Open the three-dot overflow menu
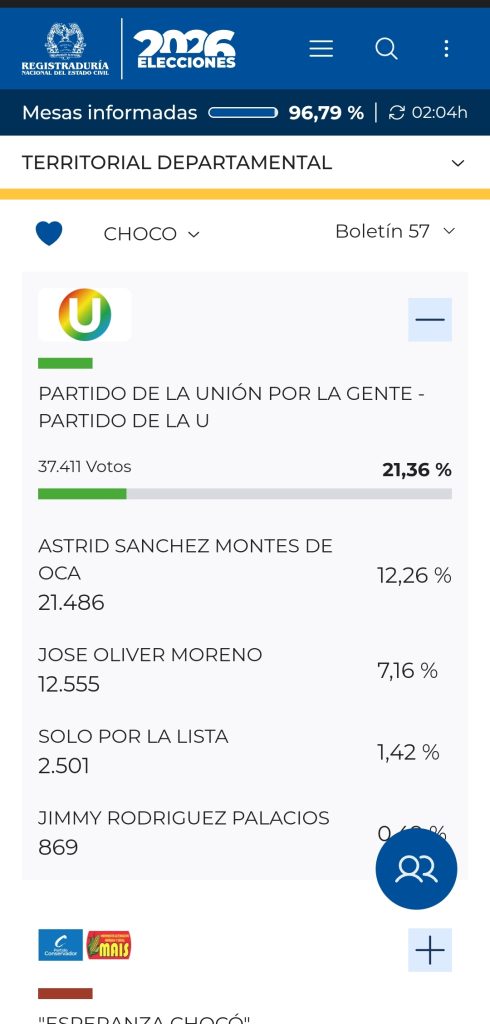490x1024 pixels. click(x=446, y=48)
